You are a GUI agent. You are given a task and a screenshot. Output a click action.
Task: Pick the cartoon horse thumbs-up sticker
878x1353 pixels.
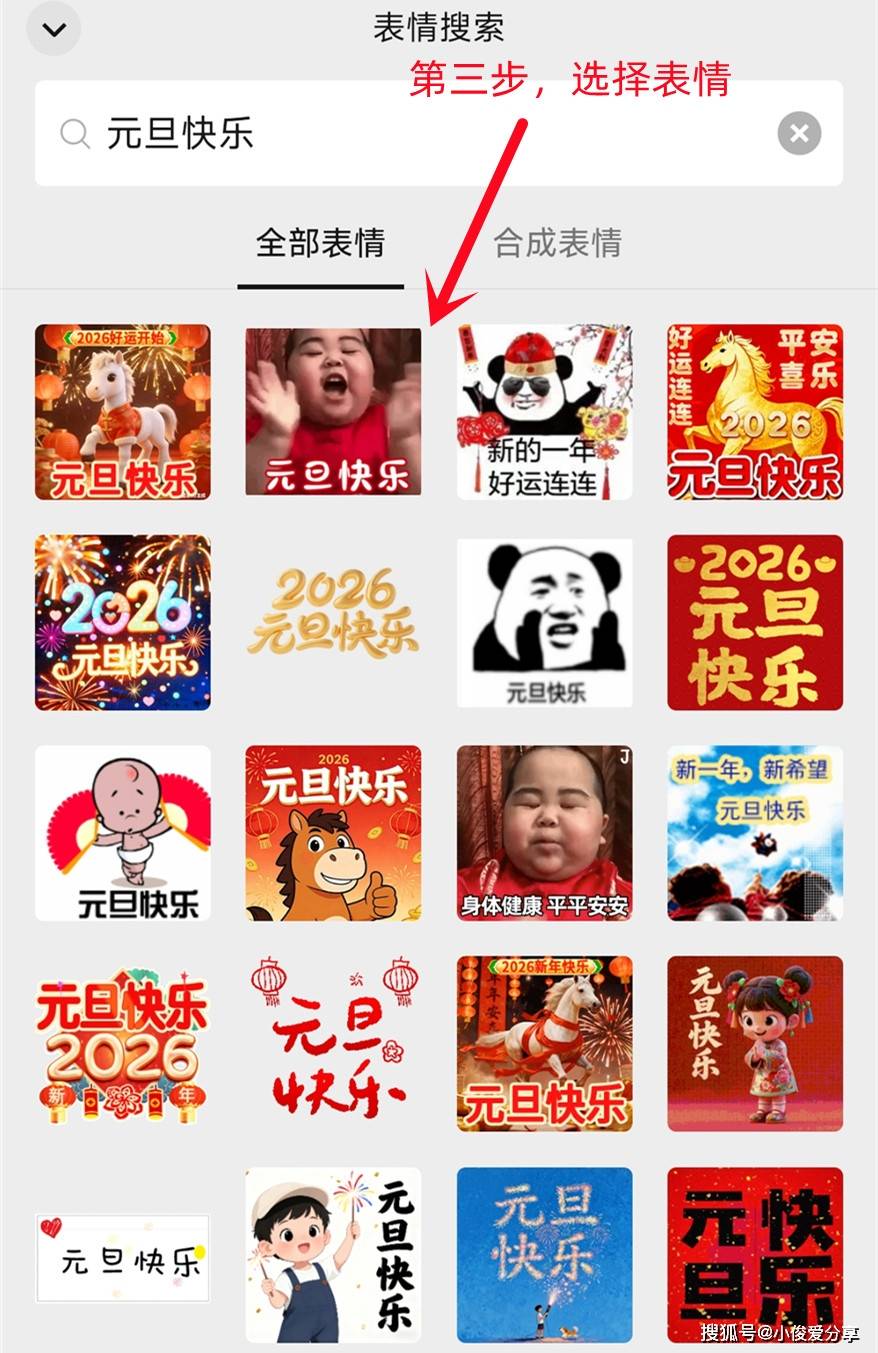333,833
